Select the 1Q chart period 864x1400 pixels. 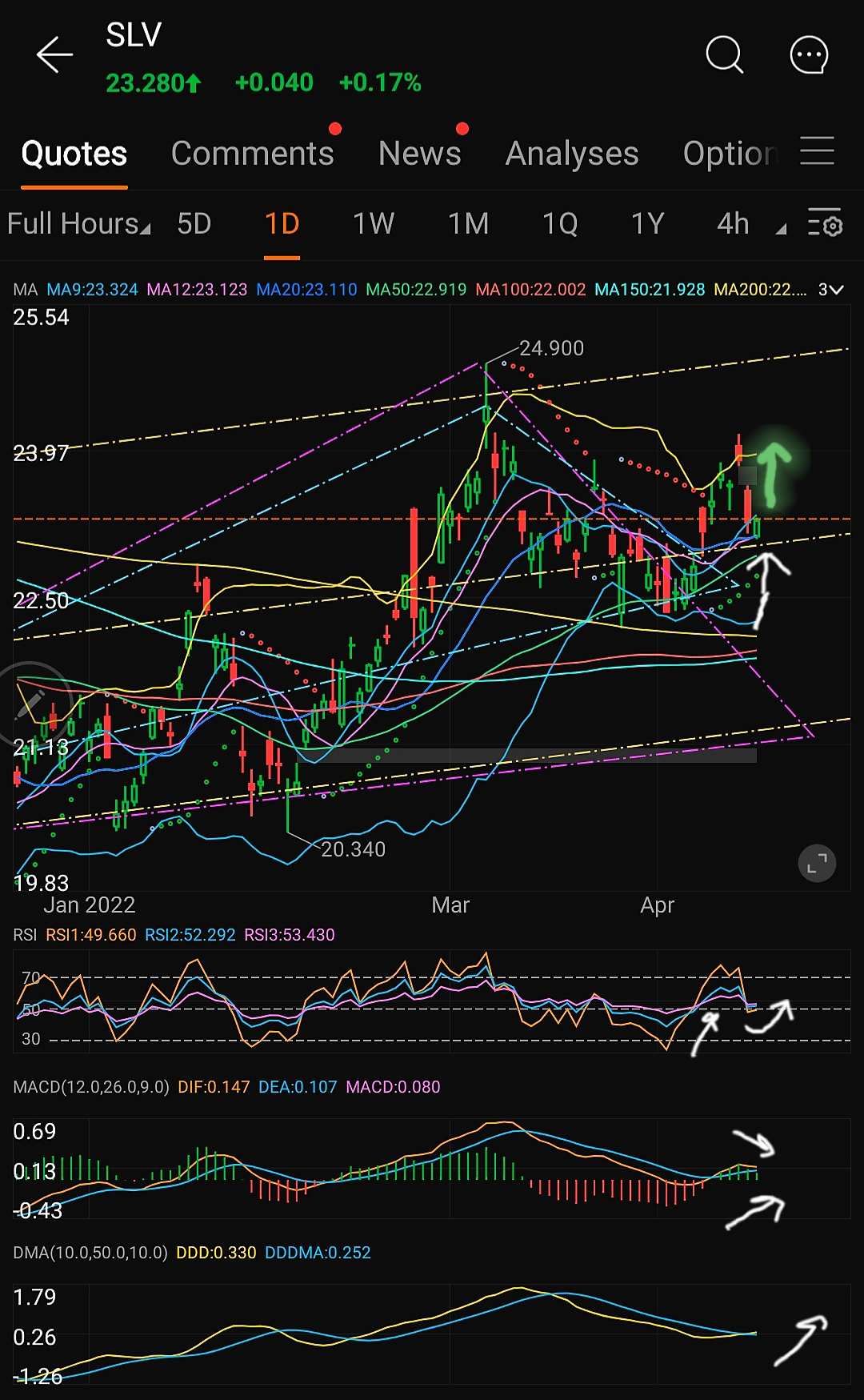[560, 223]
